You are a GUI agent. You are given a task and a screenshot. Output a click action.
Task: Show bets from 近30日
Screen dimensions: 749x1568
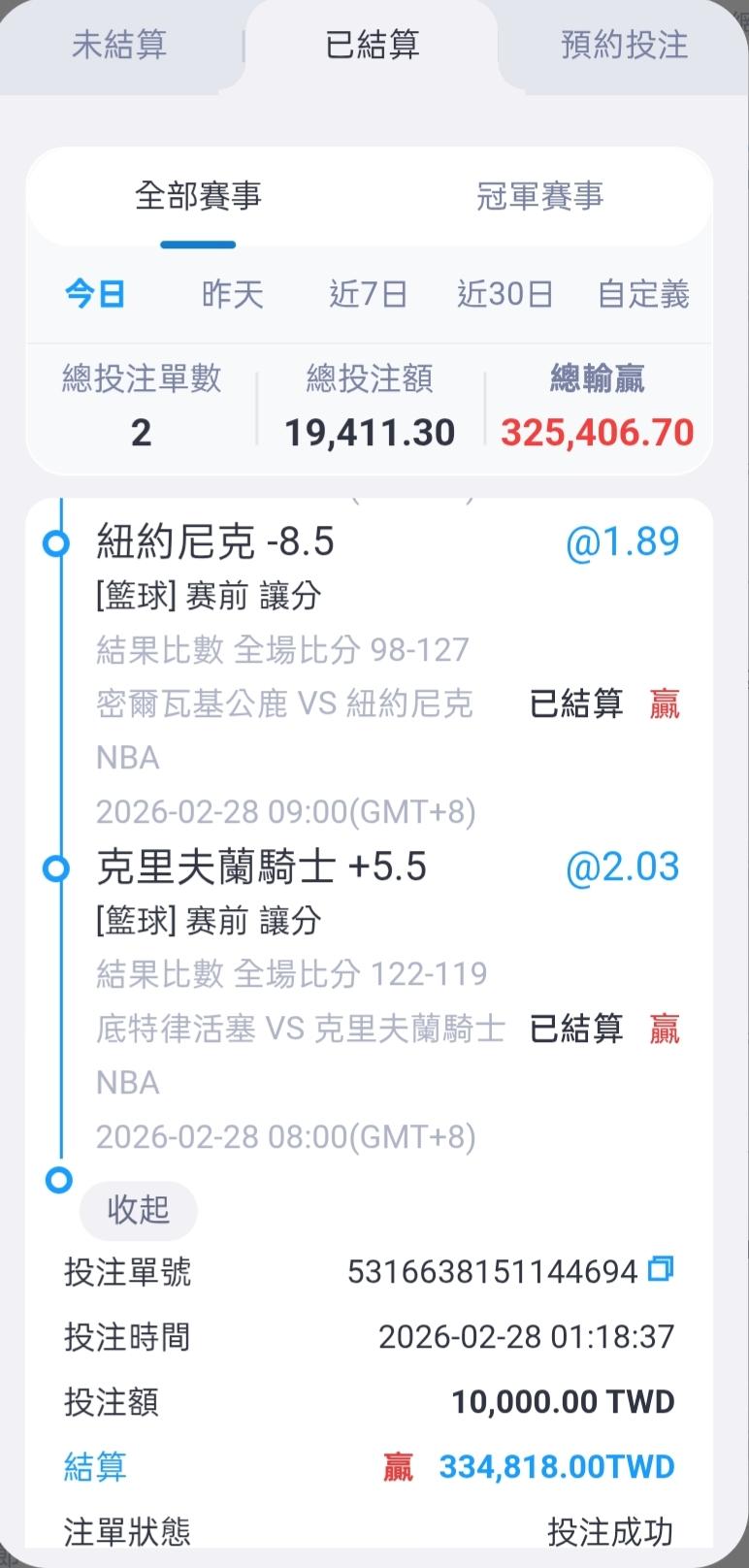505,294
